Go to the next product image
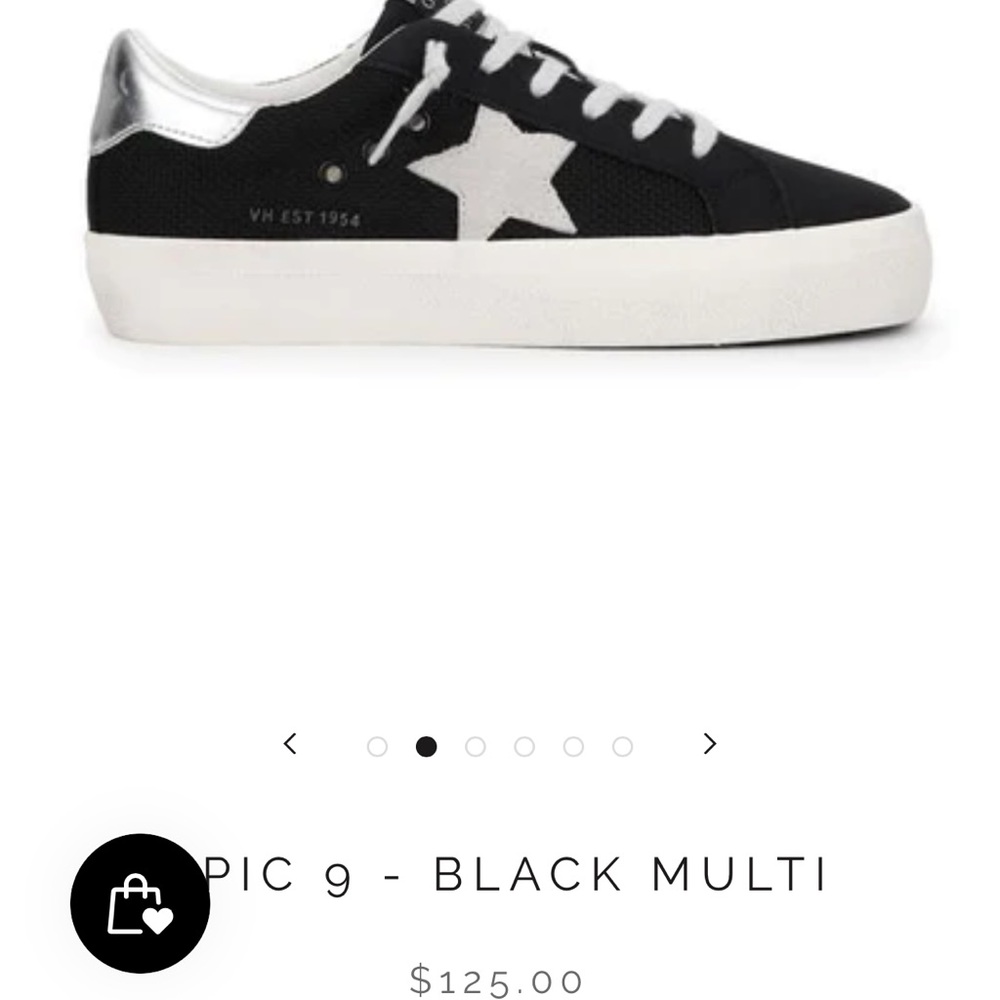The width and height of the screenshot is (1000, 1000). pyautogui.click(x=710, y=744)
